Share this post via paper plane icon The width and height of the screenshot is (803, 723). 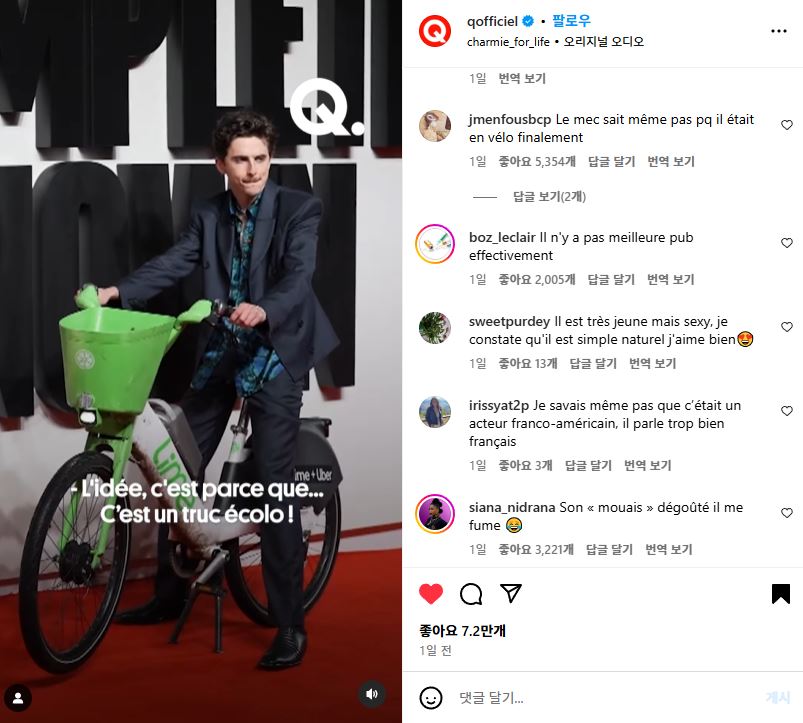click(511, 593)
